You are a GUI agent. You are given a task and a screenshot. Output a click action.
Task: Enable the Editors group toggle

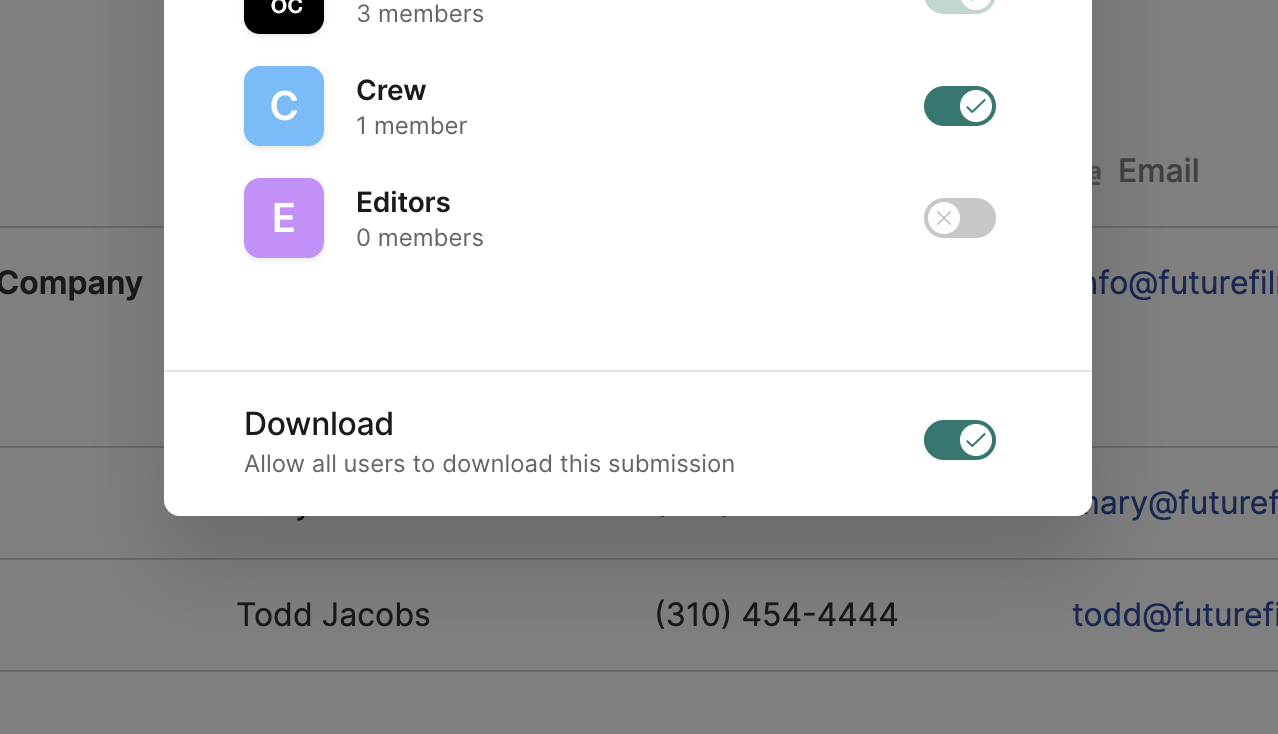click(959, 218)
